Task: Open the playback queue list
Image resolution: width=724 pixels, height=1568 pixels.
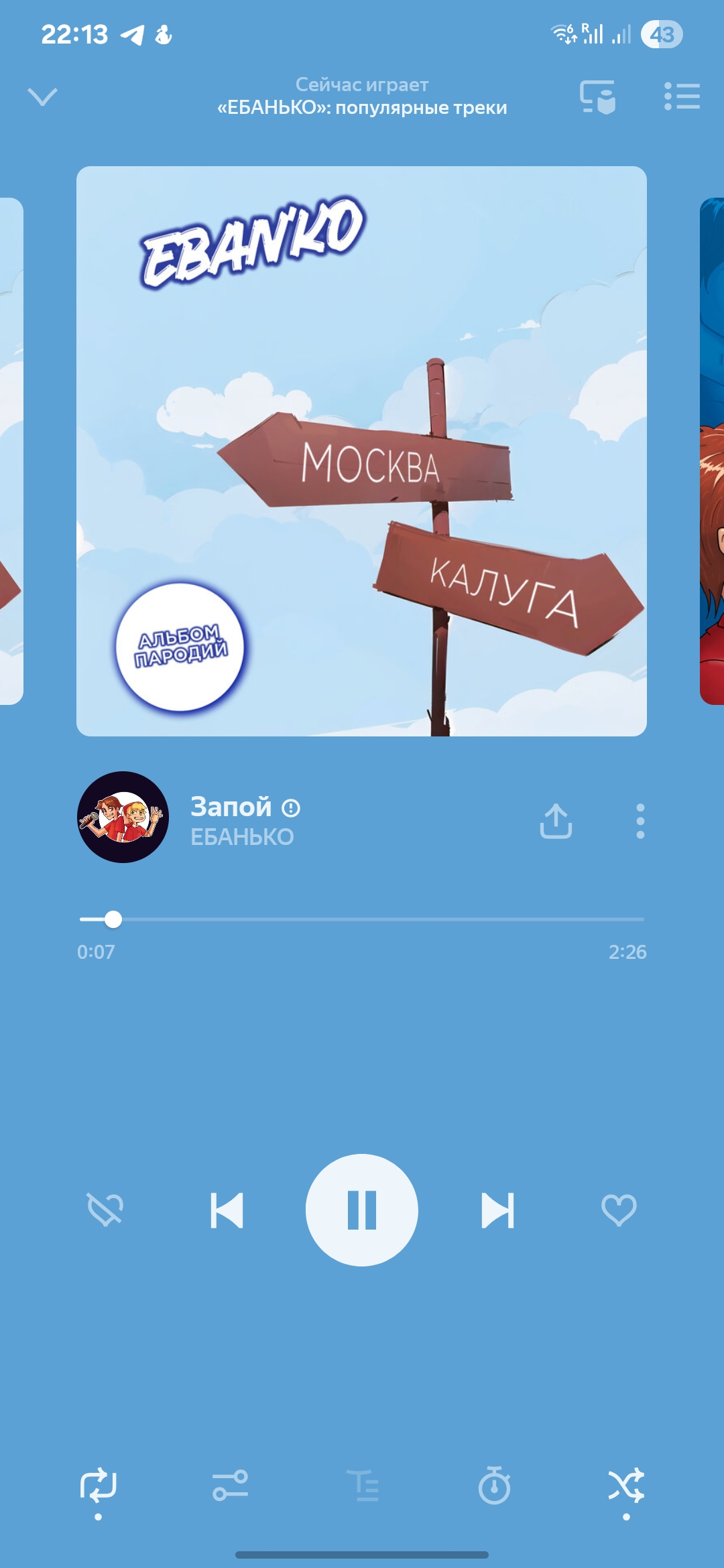Action: [x=682, y=96]
